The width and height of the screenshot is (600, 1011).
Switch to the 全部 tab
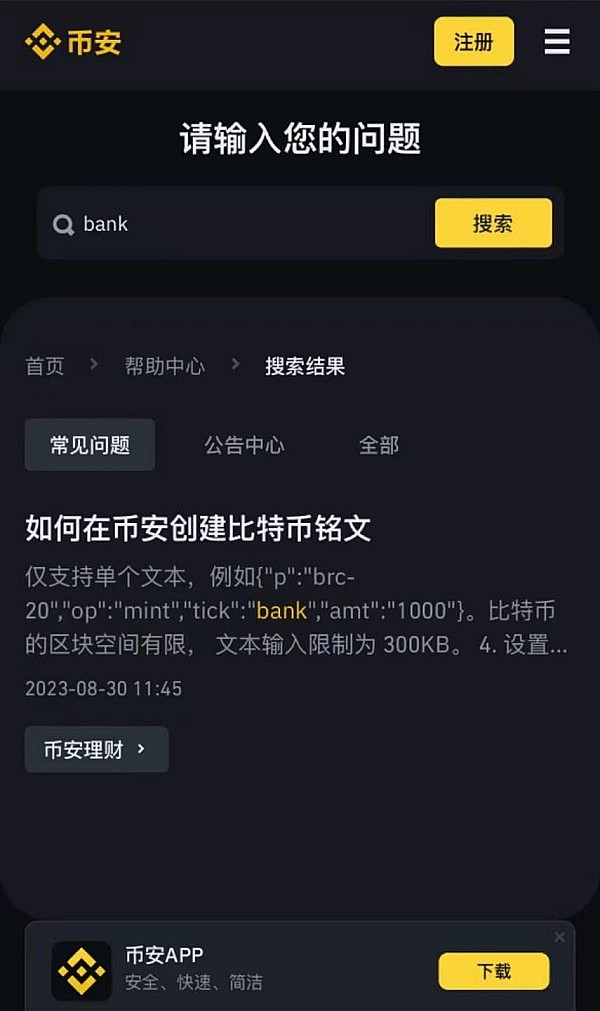click(379, 445)
